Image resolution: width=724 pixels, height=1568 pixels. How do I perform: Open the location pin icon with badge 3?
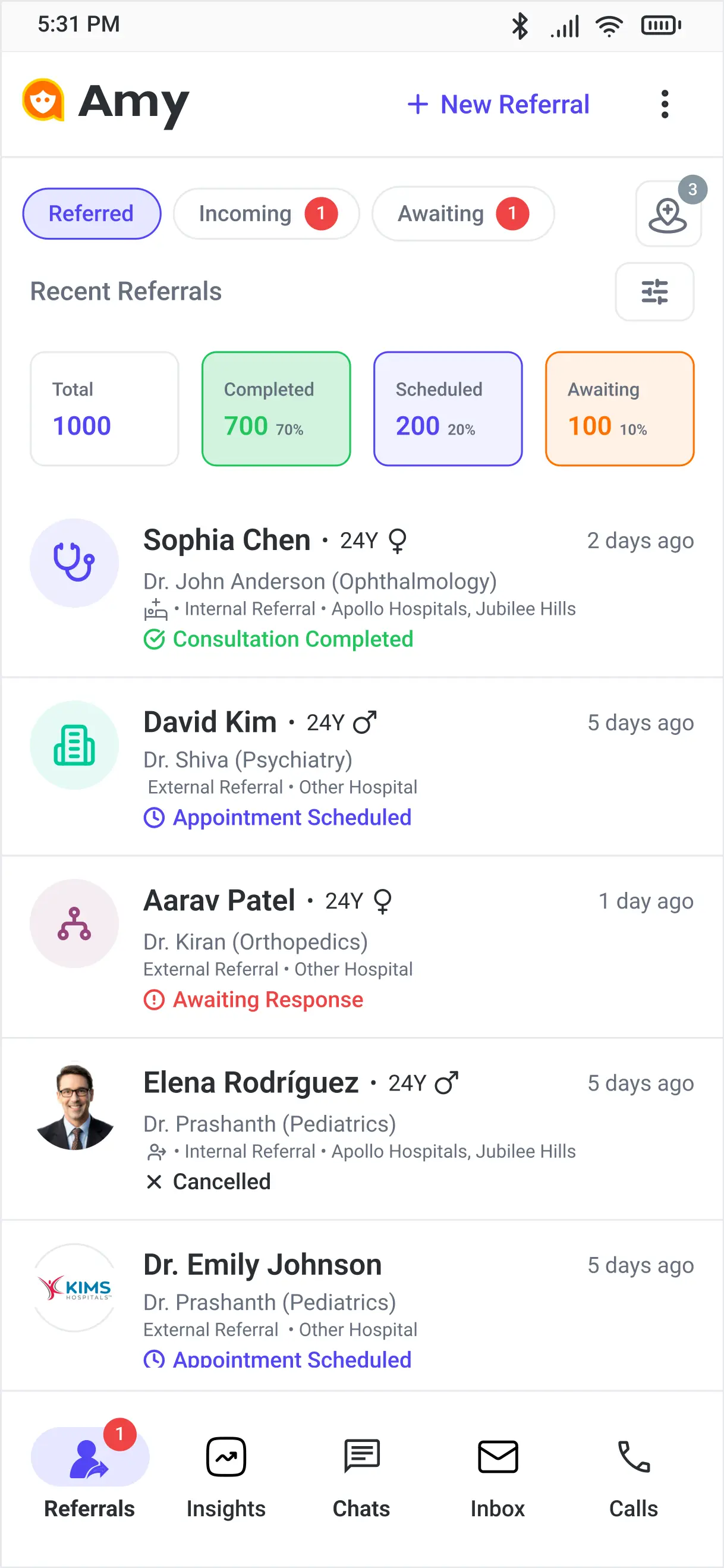tap(668, 214)
